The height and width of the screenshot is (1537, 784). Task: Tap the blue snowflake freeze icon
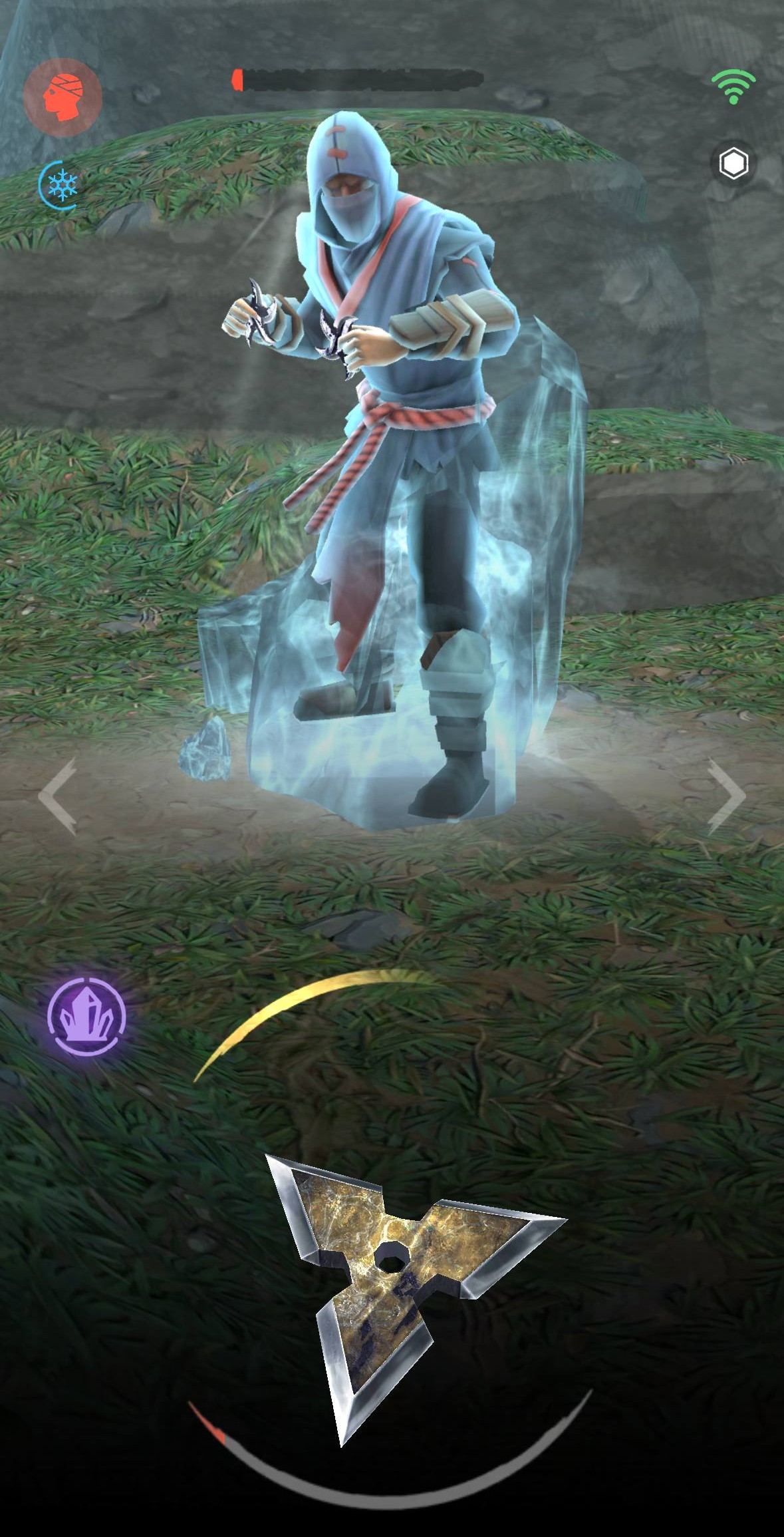point(62,185)
